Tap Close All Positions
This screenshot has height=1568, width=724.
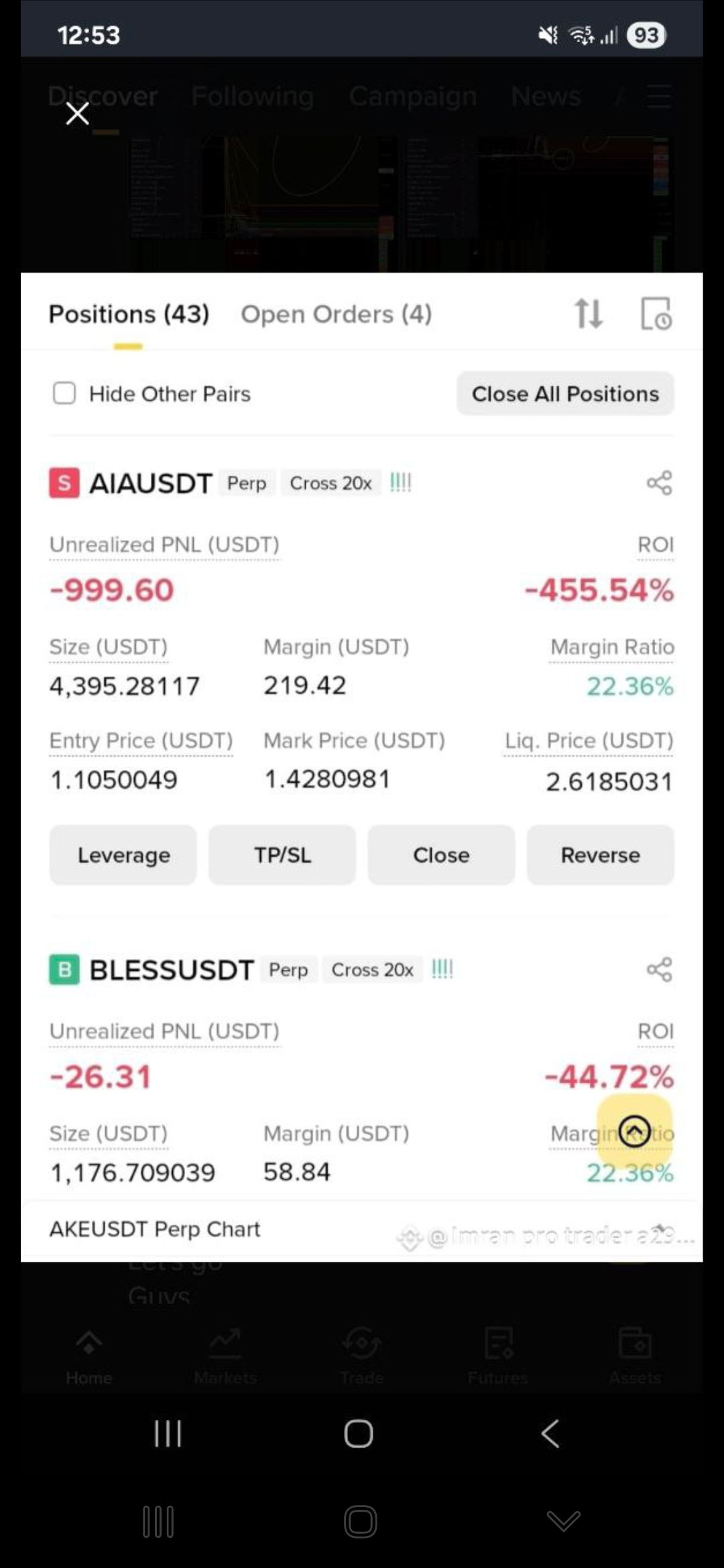click(565, 394)
